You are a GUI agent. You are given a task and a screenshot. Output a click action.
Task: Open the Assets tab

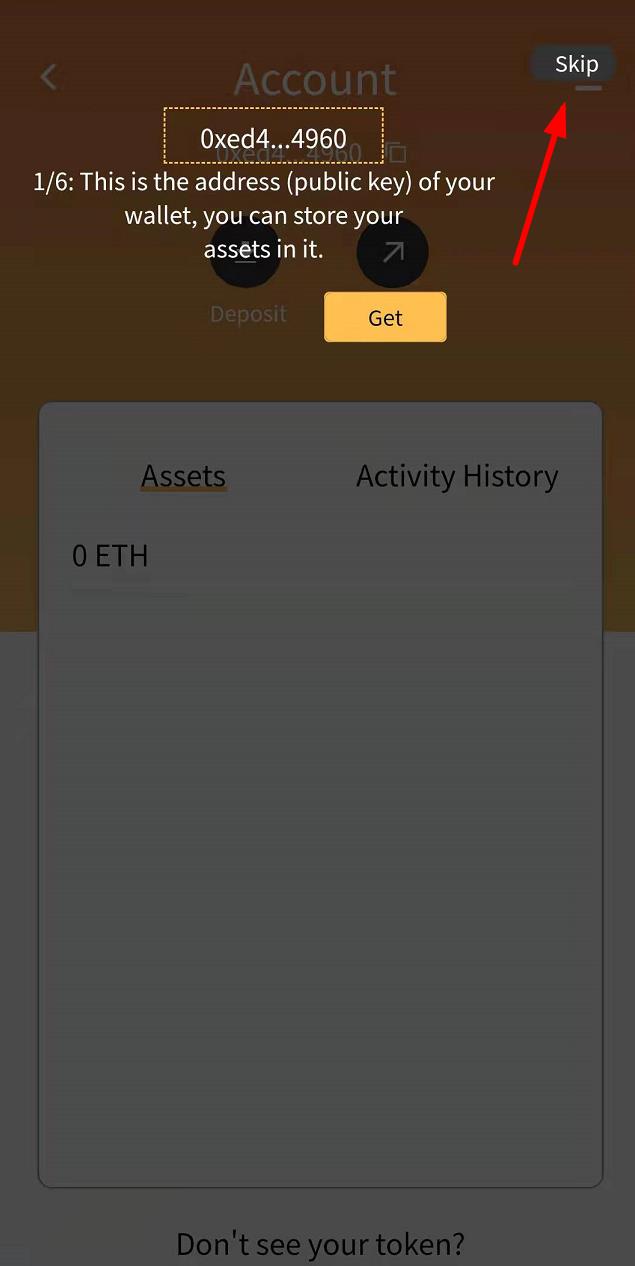click(183, 476)
